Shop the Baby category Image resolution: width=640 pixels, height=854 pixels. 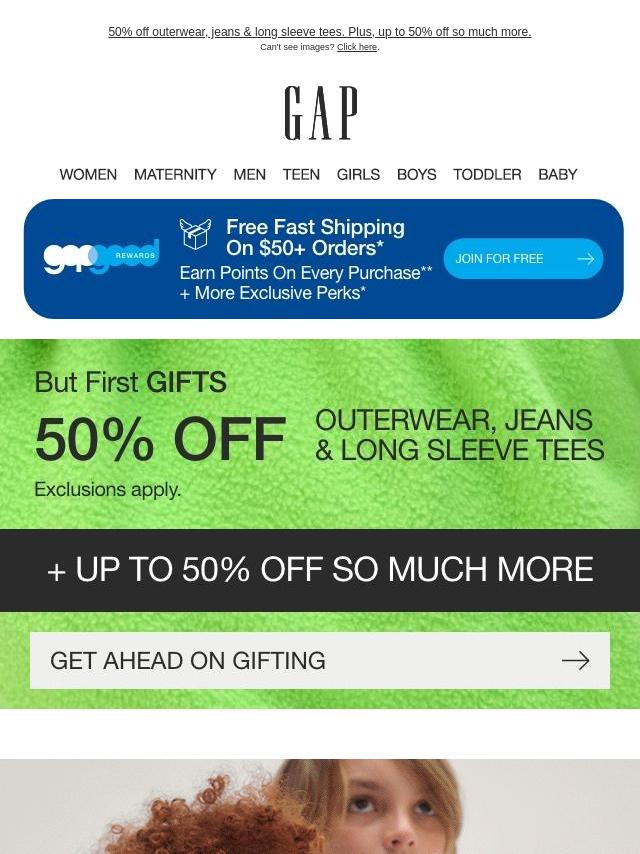click(x=557, y=174)
